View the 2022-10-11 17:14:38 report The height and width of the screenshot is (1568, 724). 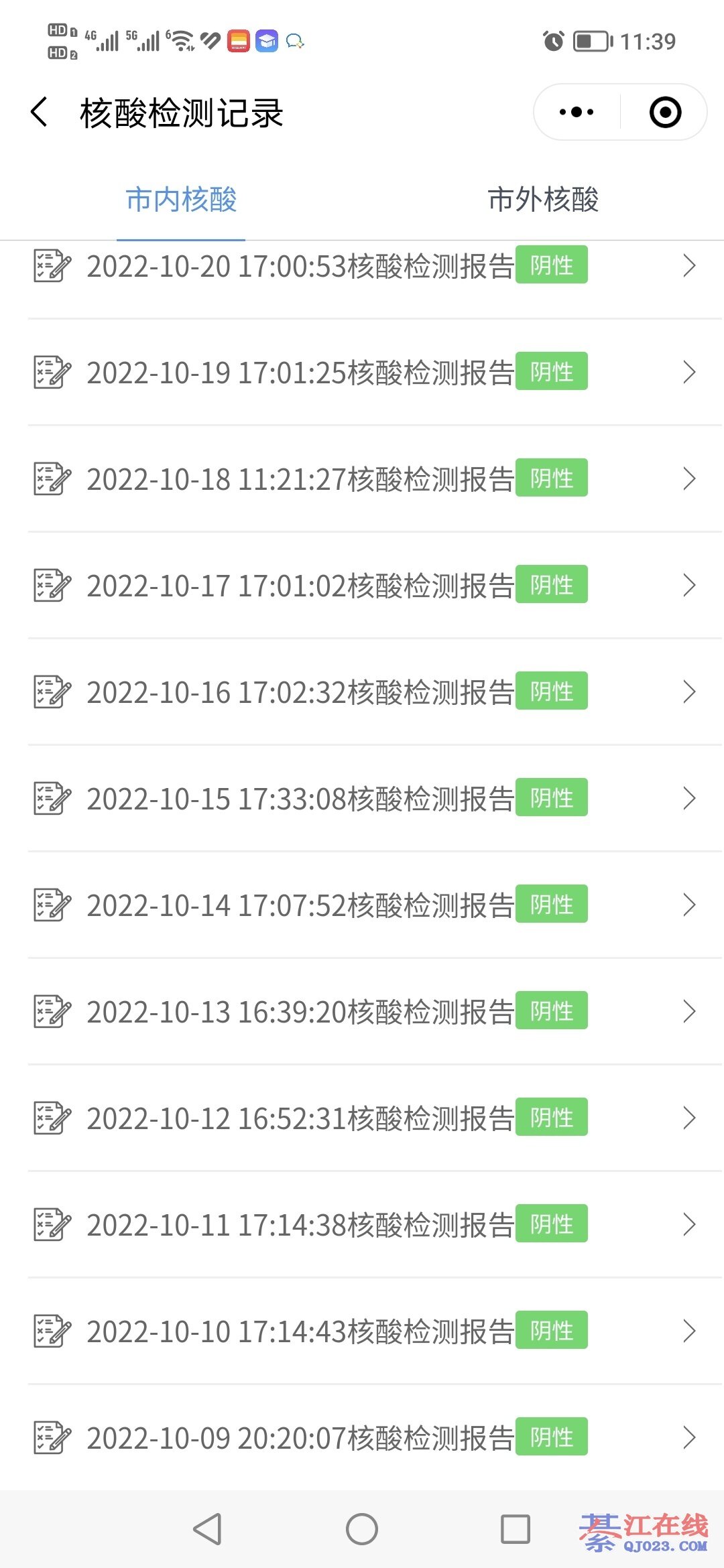[x=362, y=1225]
